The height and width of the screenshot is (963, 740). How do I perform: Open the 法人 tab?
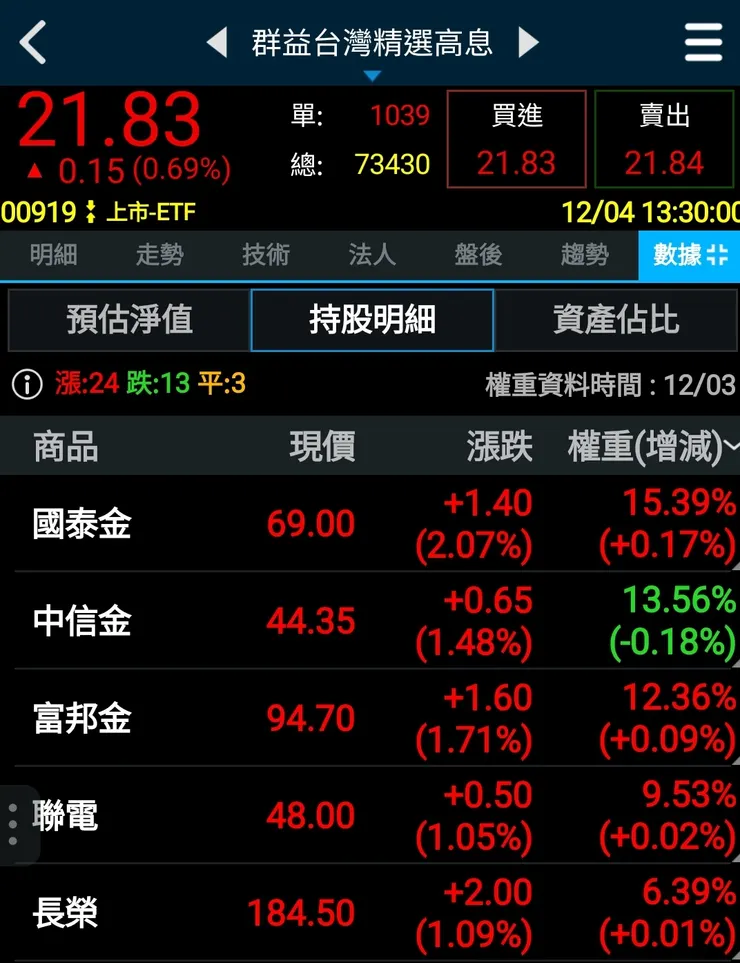click(370, 255)
